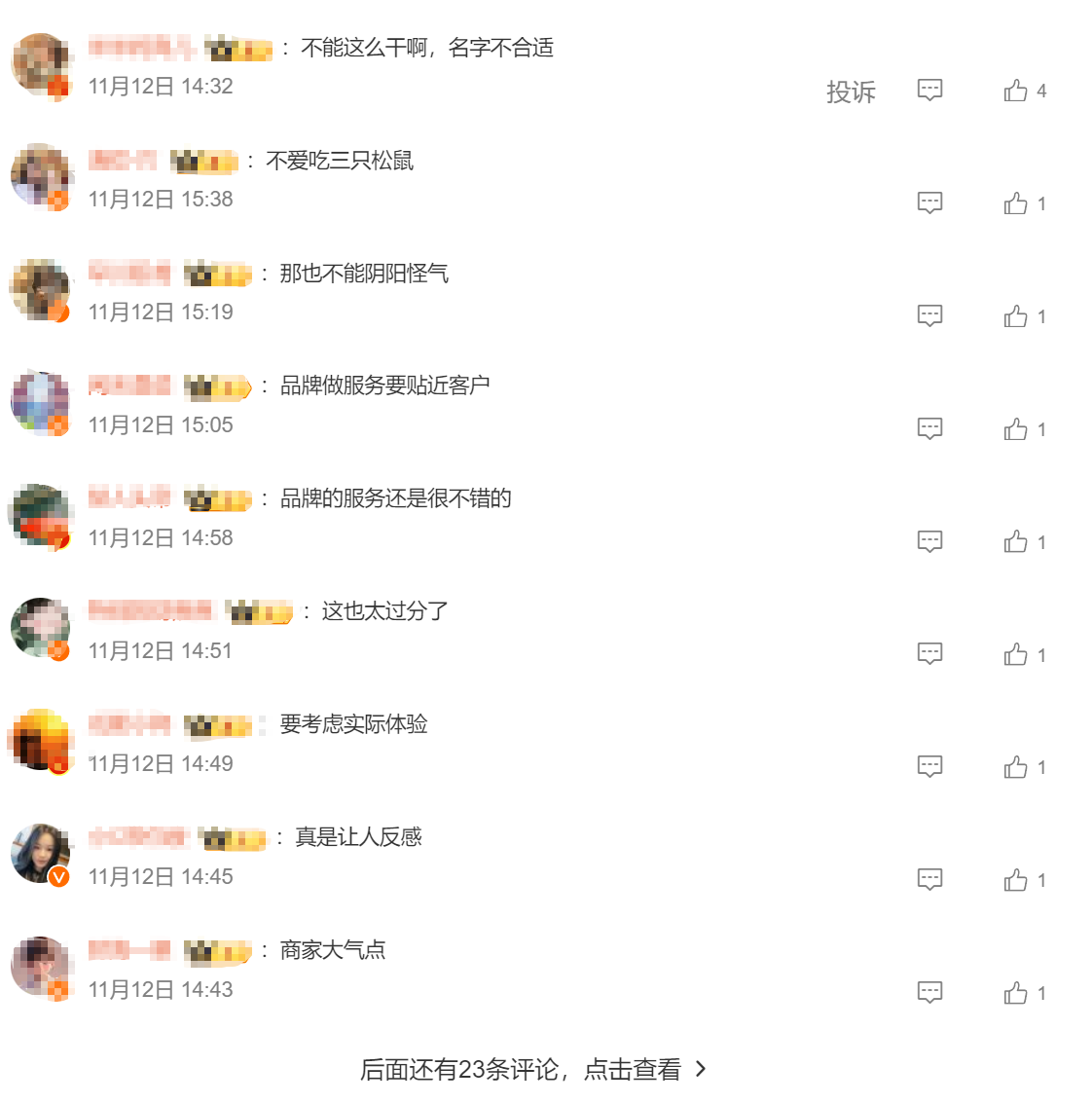Reply to the comment 品牌做服务要贴近客户
Image resolution: width=1092 pixels, height=1103 pixels.
pyautogui.click(x=929, y=429)
